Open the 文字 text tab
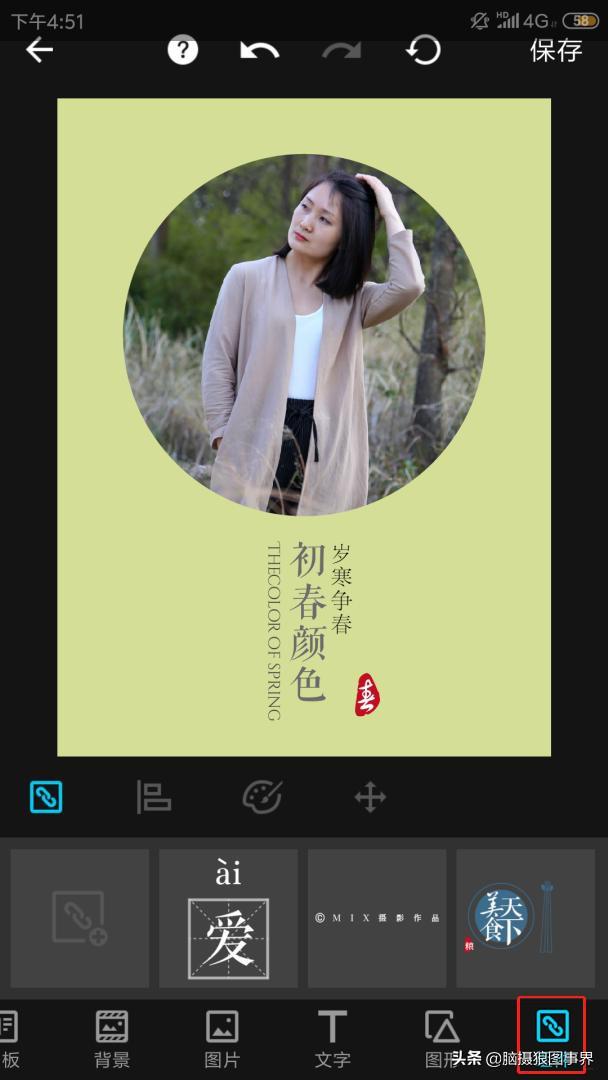This screenshot has width=608, height=1080. (332, 1038)
